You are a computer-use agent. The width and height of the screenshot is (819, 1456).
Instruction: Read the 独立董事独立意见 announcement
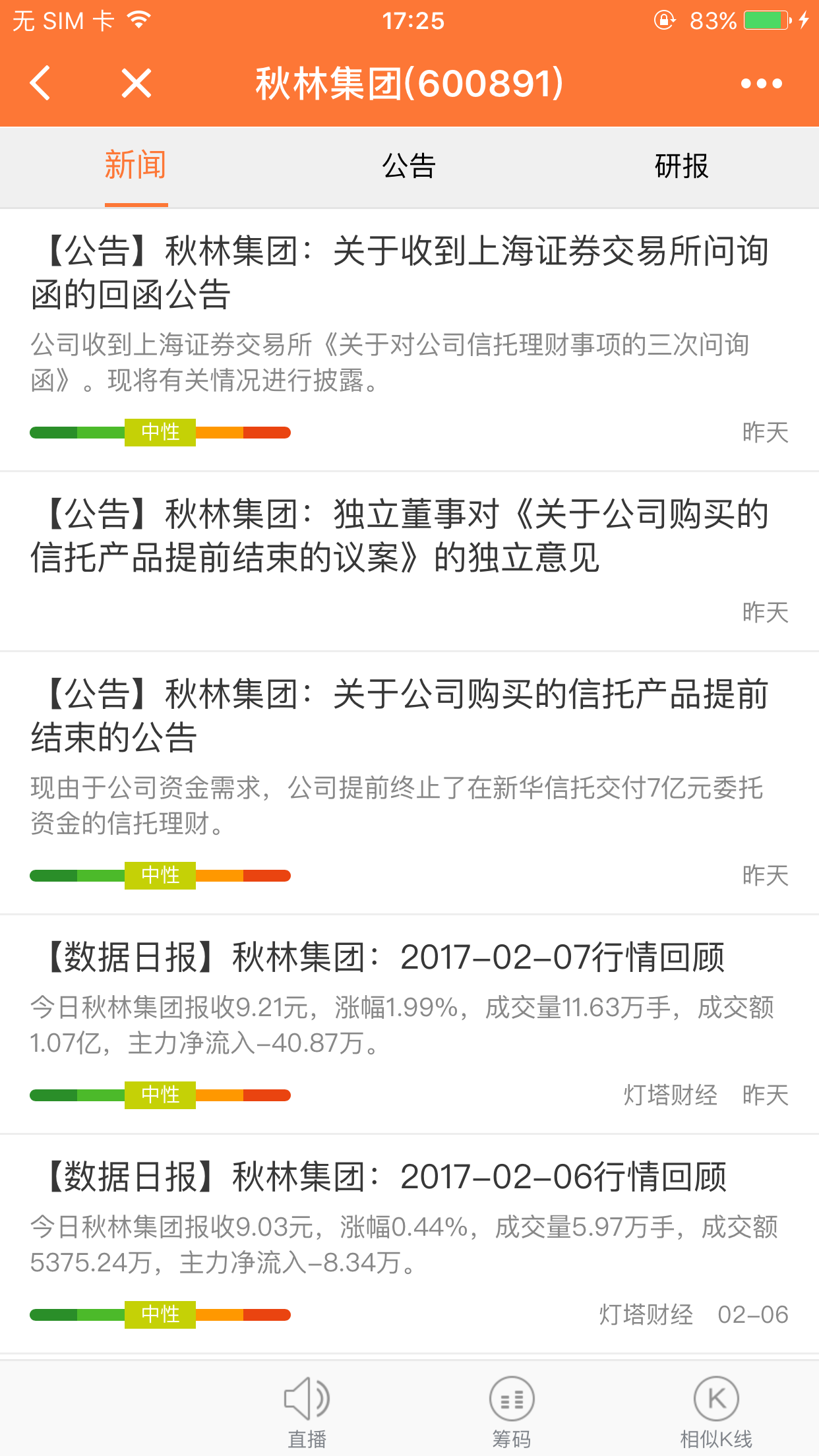(x=400, y=535)
